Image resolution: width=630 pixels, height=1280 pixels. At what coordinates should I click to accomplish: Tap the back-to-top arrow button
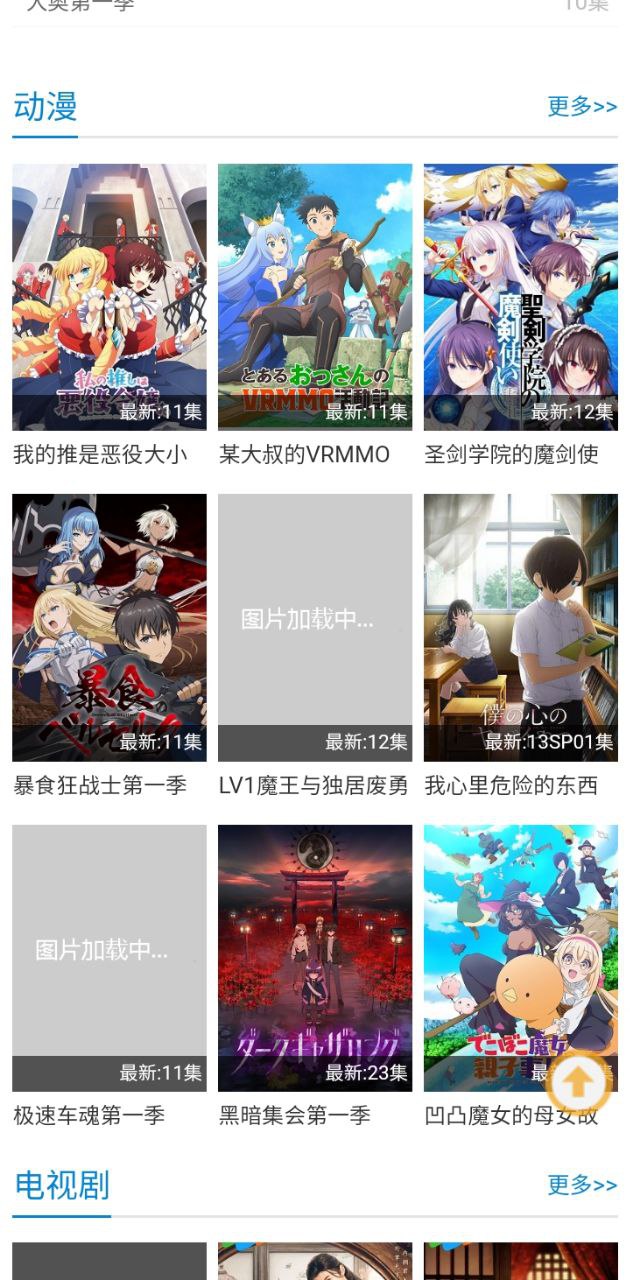point(578,1080)
